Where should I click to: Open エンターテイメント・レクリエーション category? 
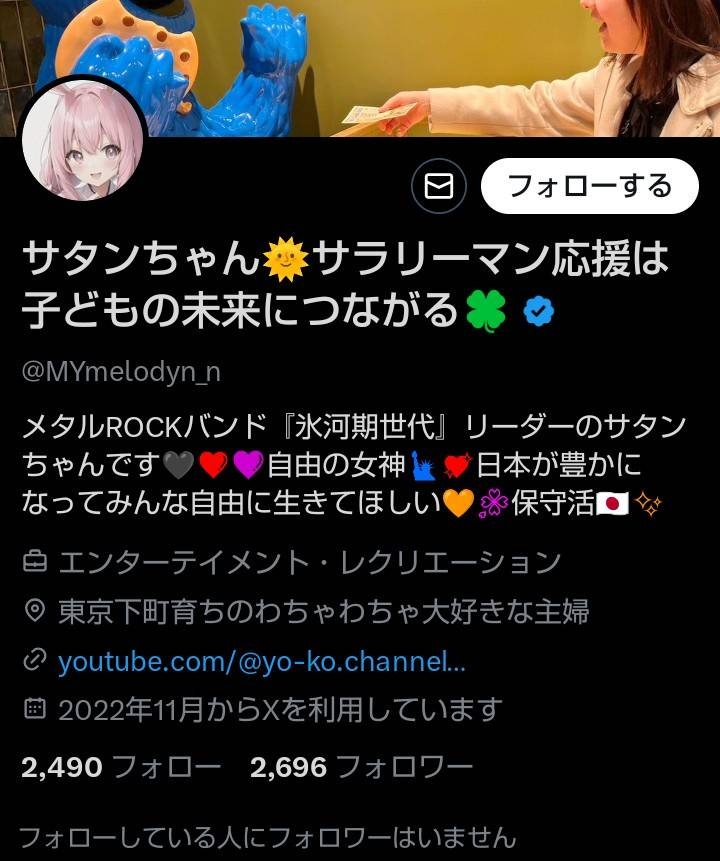click(x=309, y=562)
